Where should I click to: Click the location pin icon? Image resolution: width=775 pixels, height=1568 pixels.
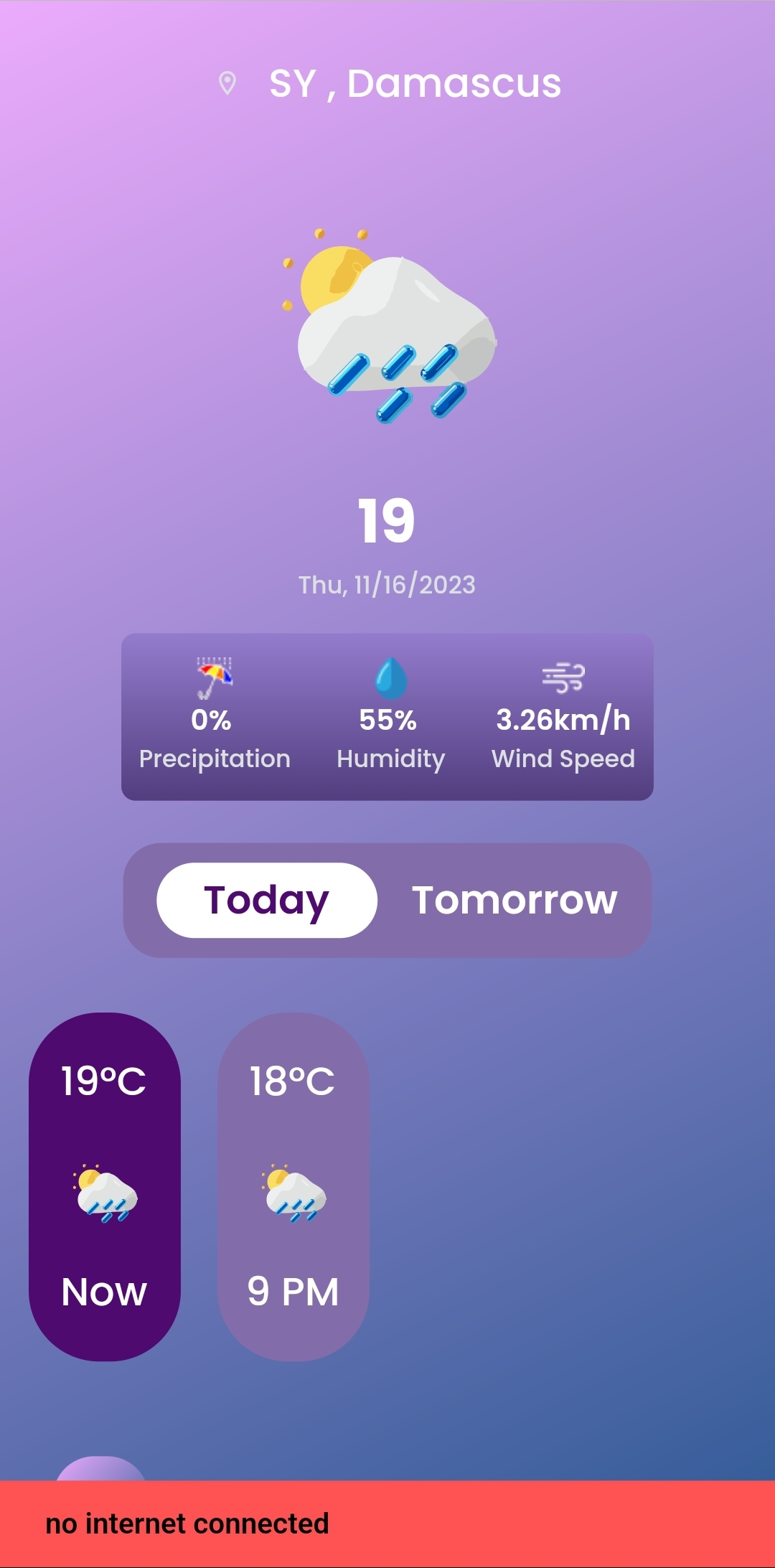[228, 82]
